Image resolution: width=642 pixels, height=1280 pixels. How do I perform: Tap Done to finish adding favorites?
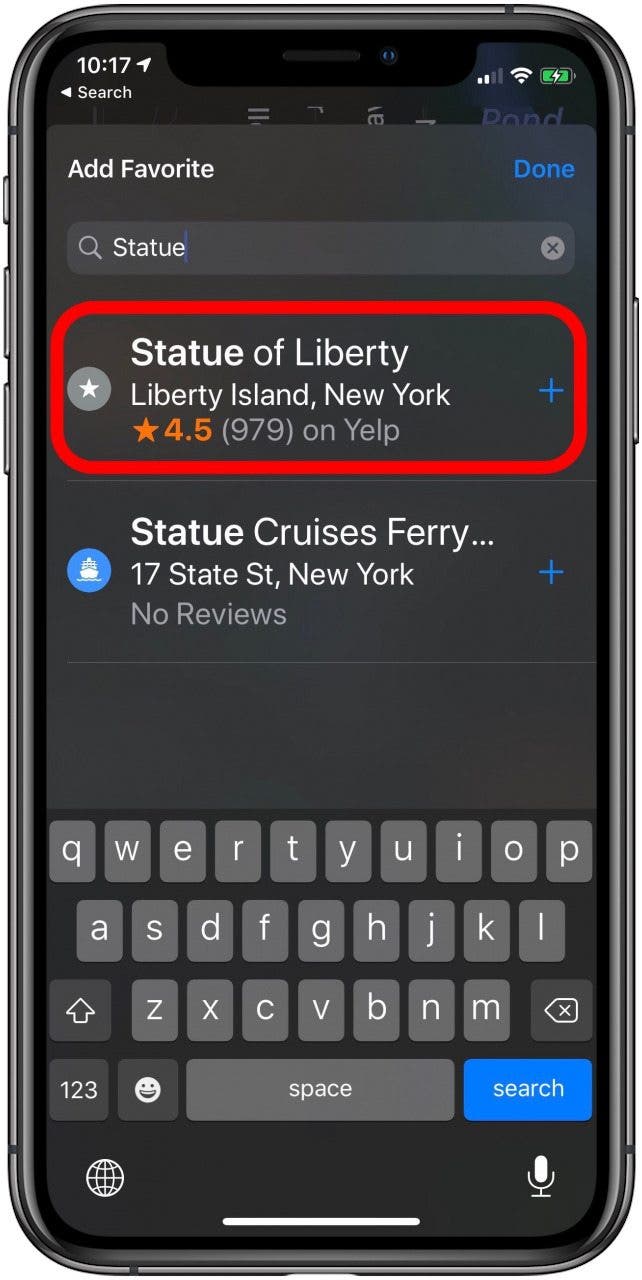(x=543, y=169)
